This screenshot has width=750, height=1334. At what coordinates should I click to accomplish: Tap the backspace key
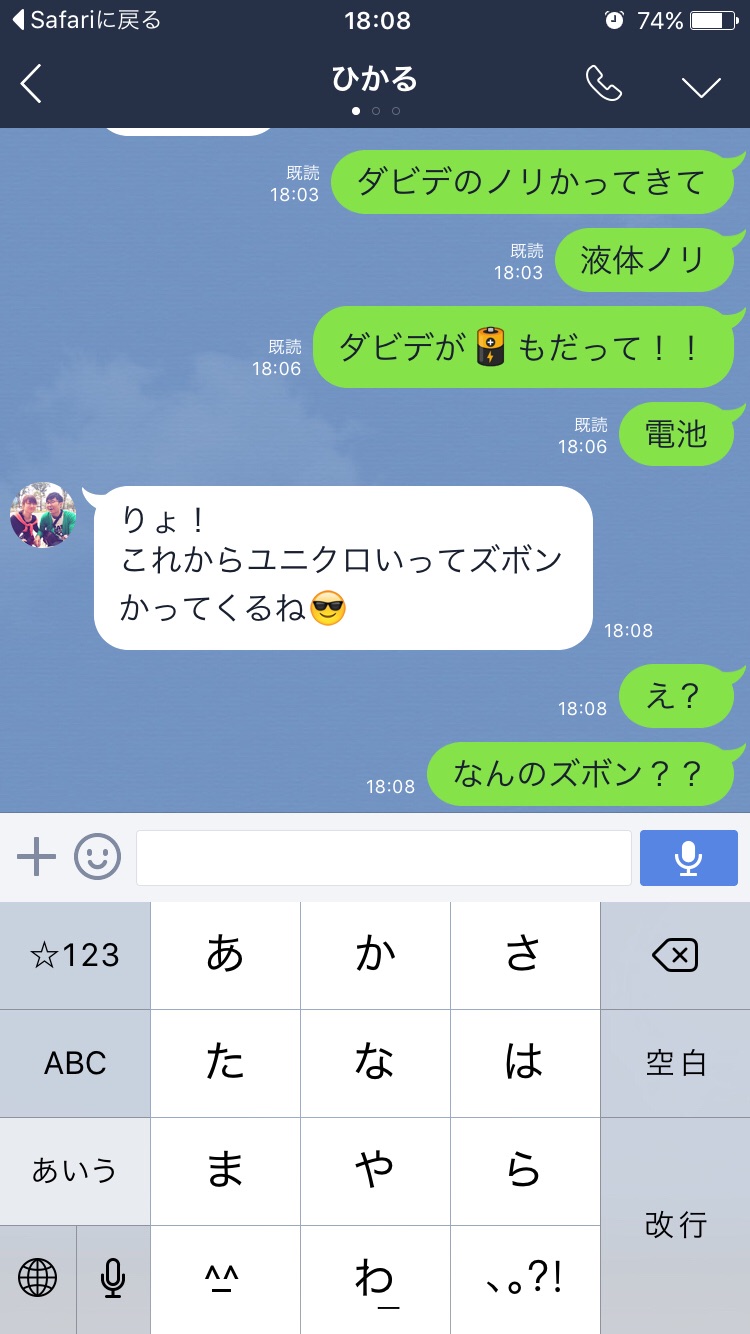pyautogui.click(x=675, y=956)
